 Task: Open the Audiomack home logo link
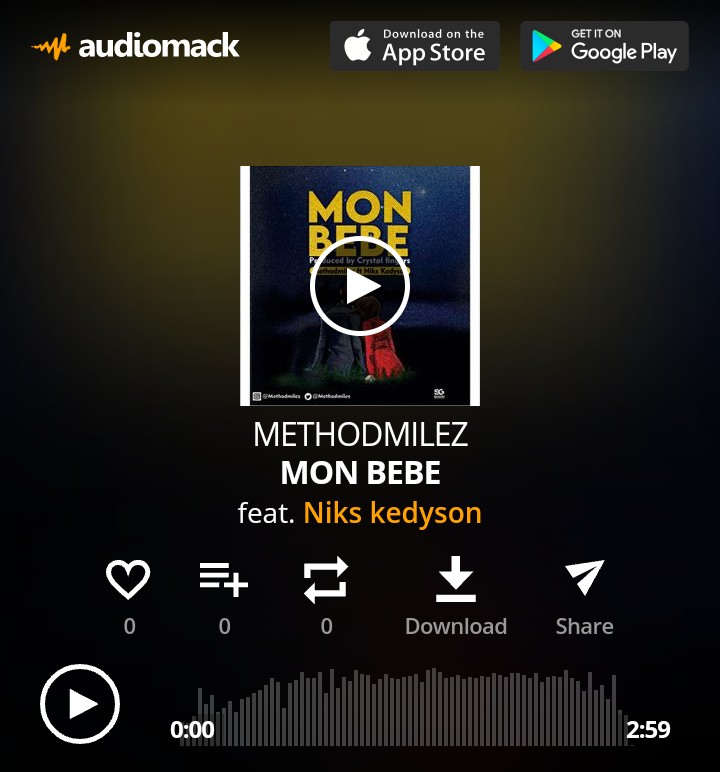[136, 46]
